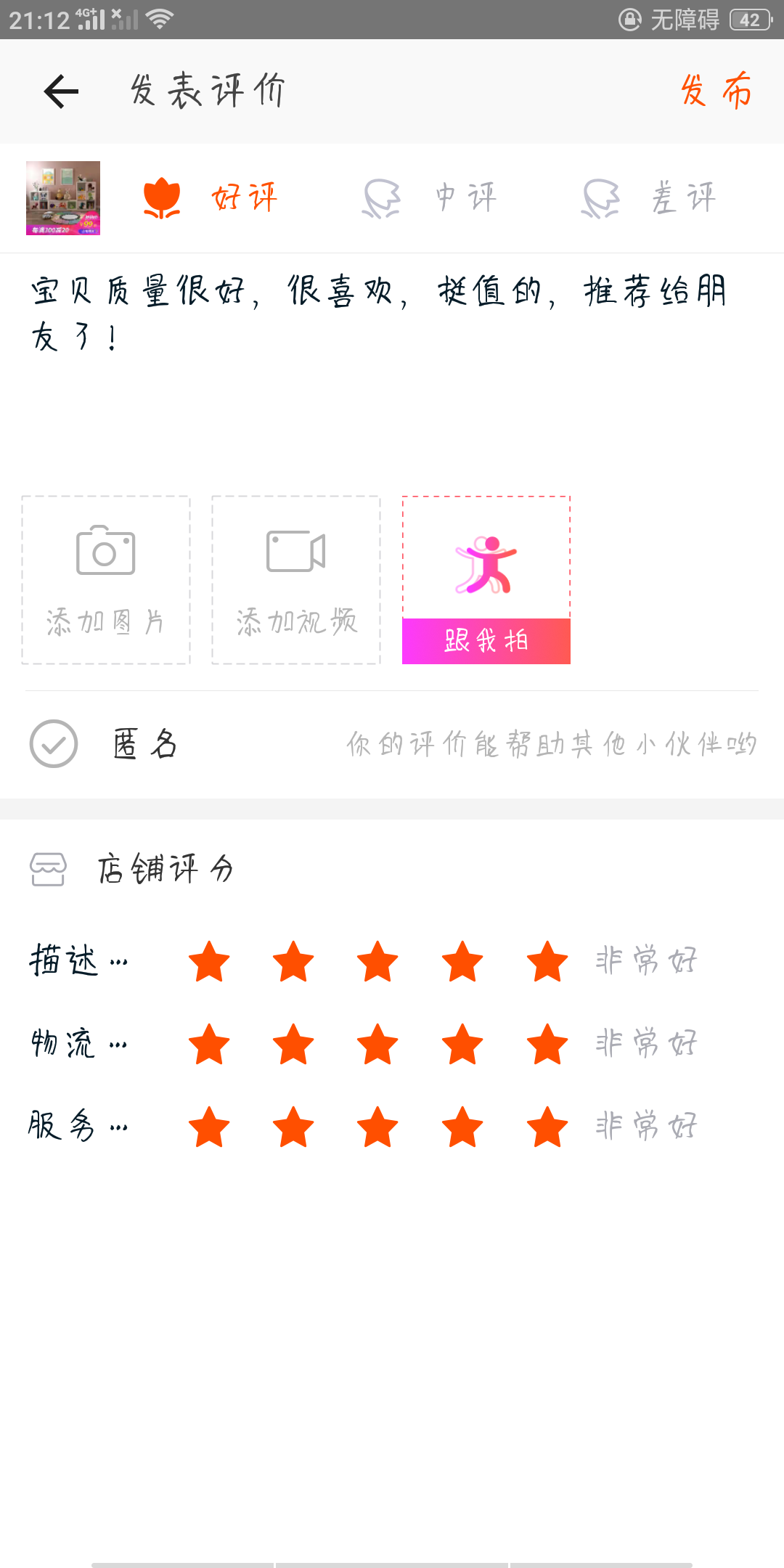
Task: Tap 发布 to publish the review
Action: pos(716,91)
